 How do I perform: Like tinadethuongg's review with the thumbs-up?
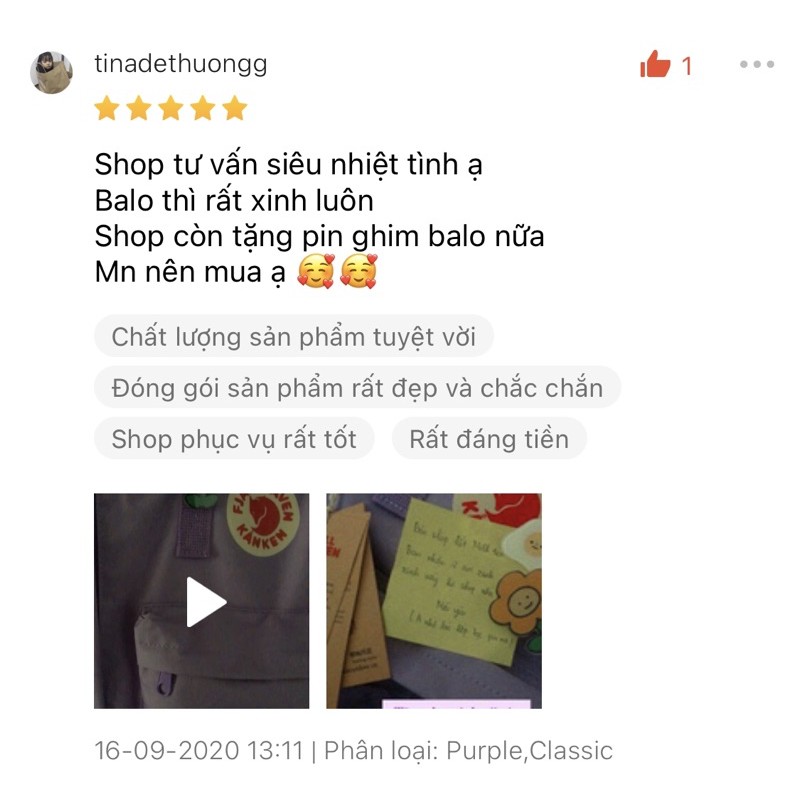(x=656, y=66)
